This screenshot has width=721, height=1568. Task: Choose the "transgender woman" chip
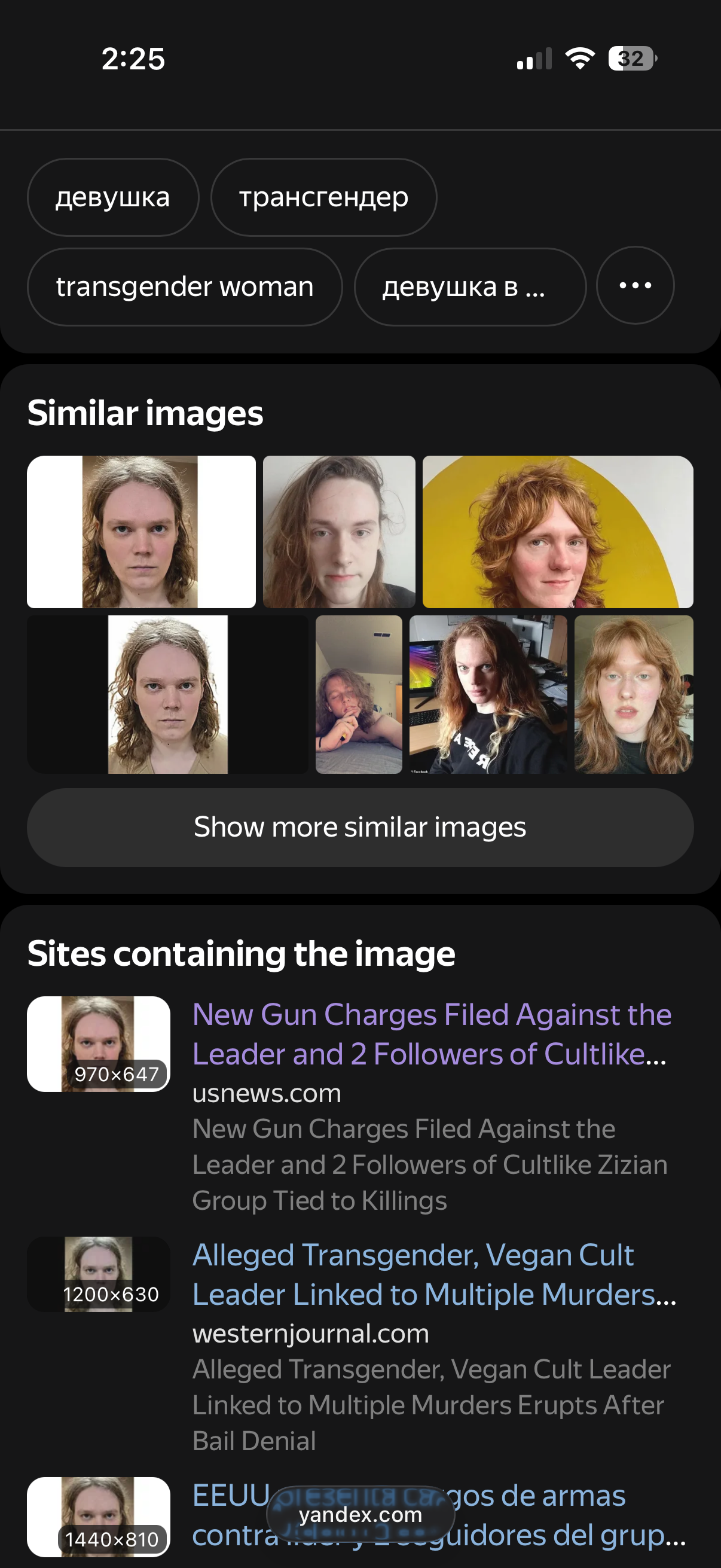(x=184, y=286)
